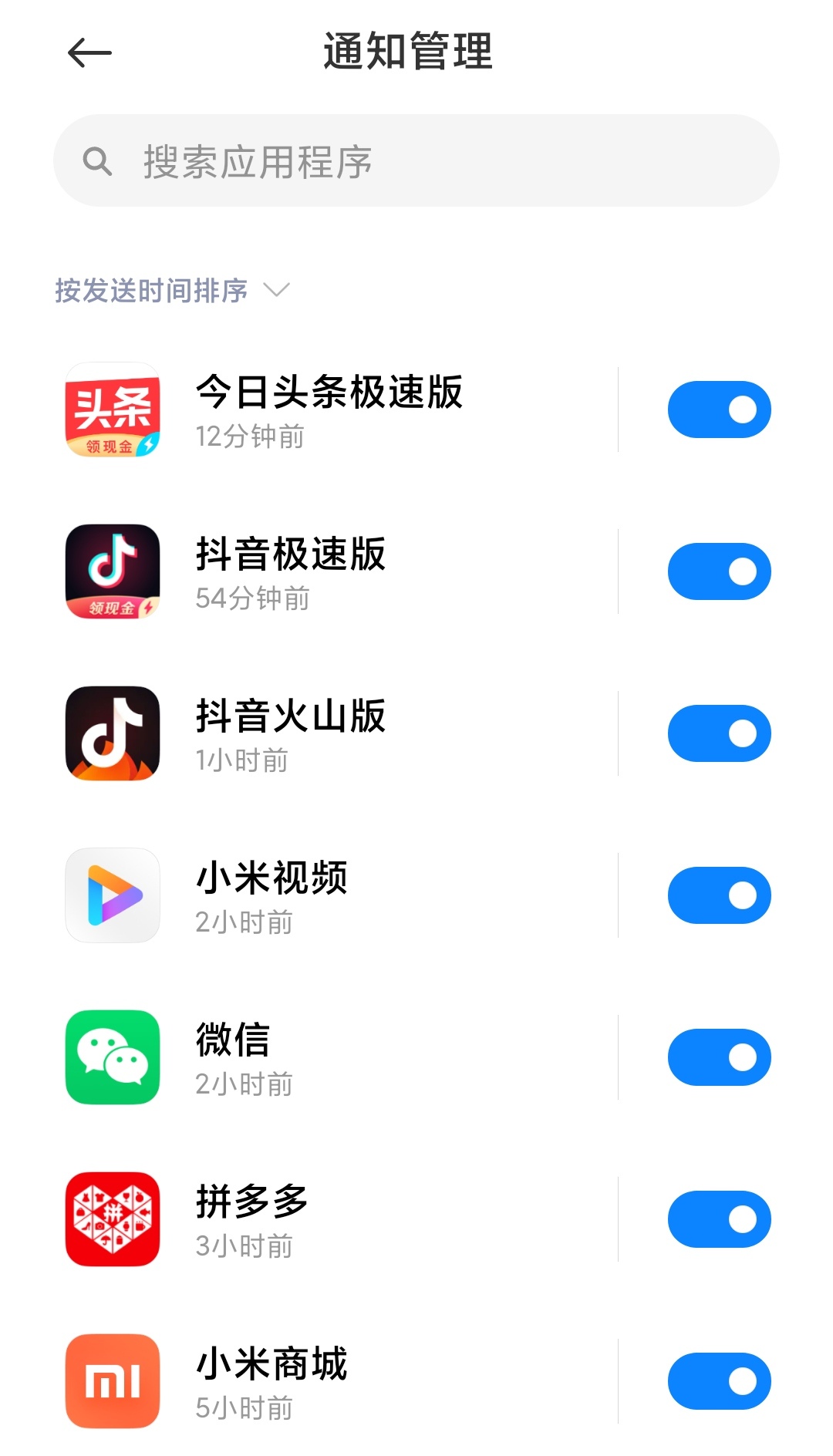Tap the back arrow to exit

click(x=88, y=54)
